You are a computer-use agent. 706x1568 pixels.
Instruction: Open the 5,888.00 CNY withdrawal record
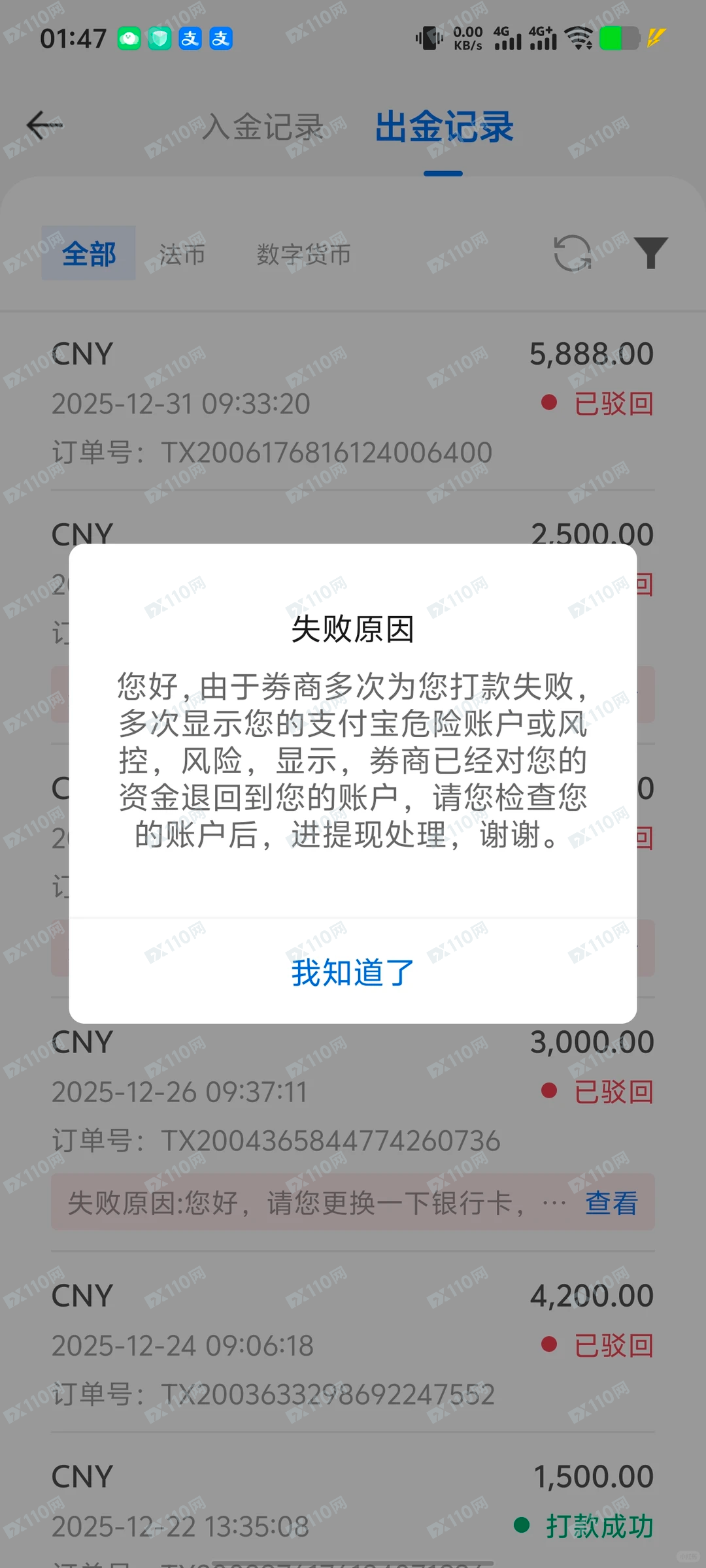(352, 402)
